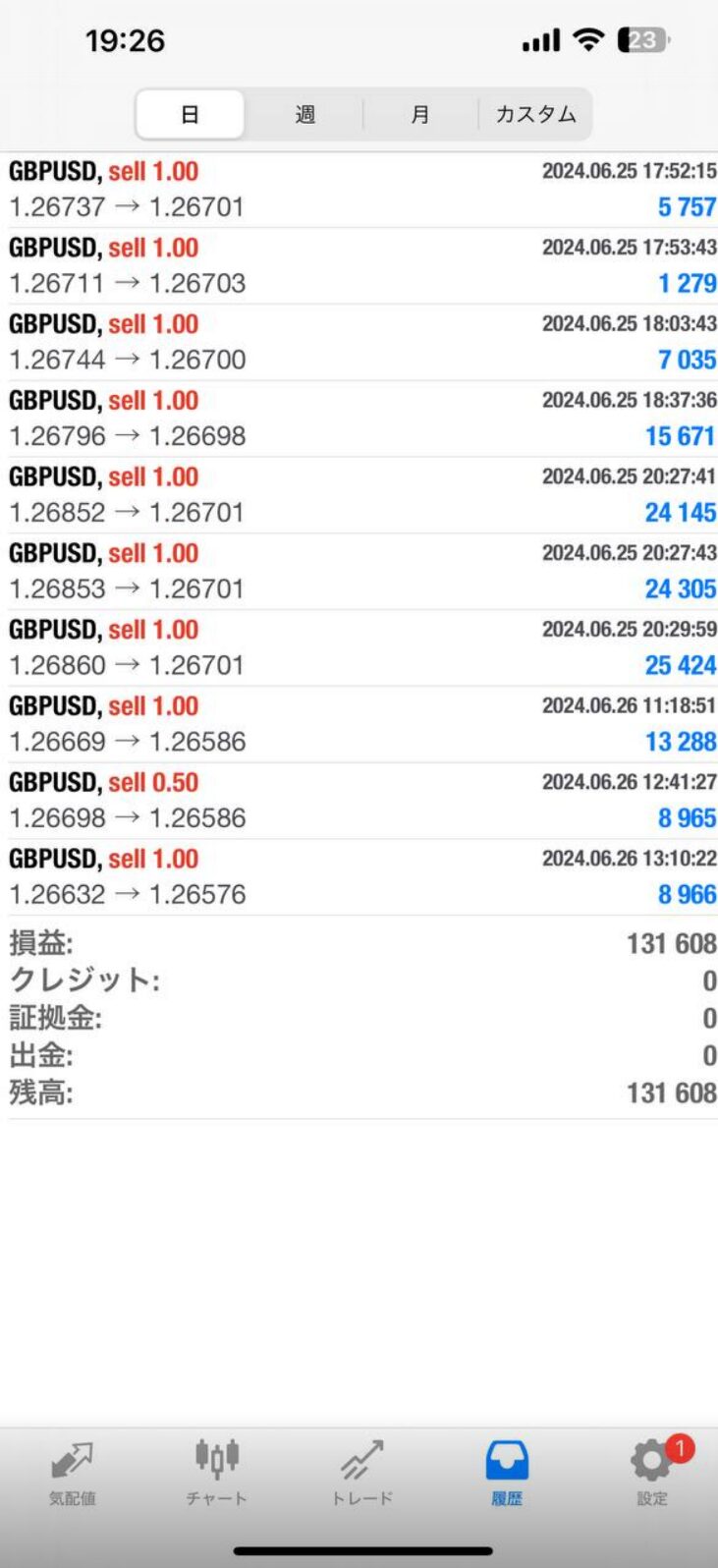Select the 履歴 history tab
This screenshot has width=718, height=1568.
[507, 1472]
